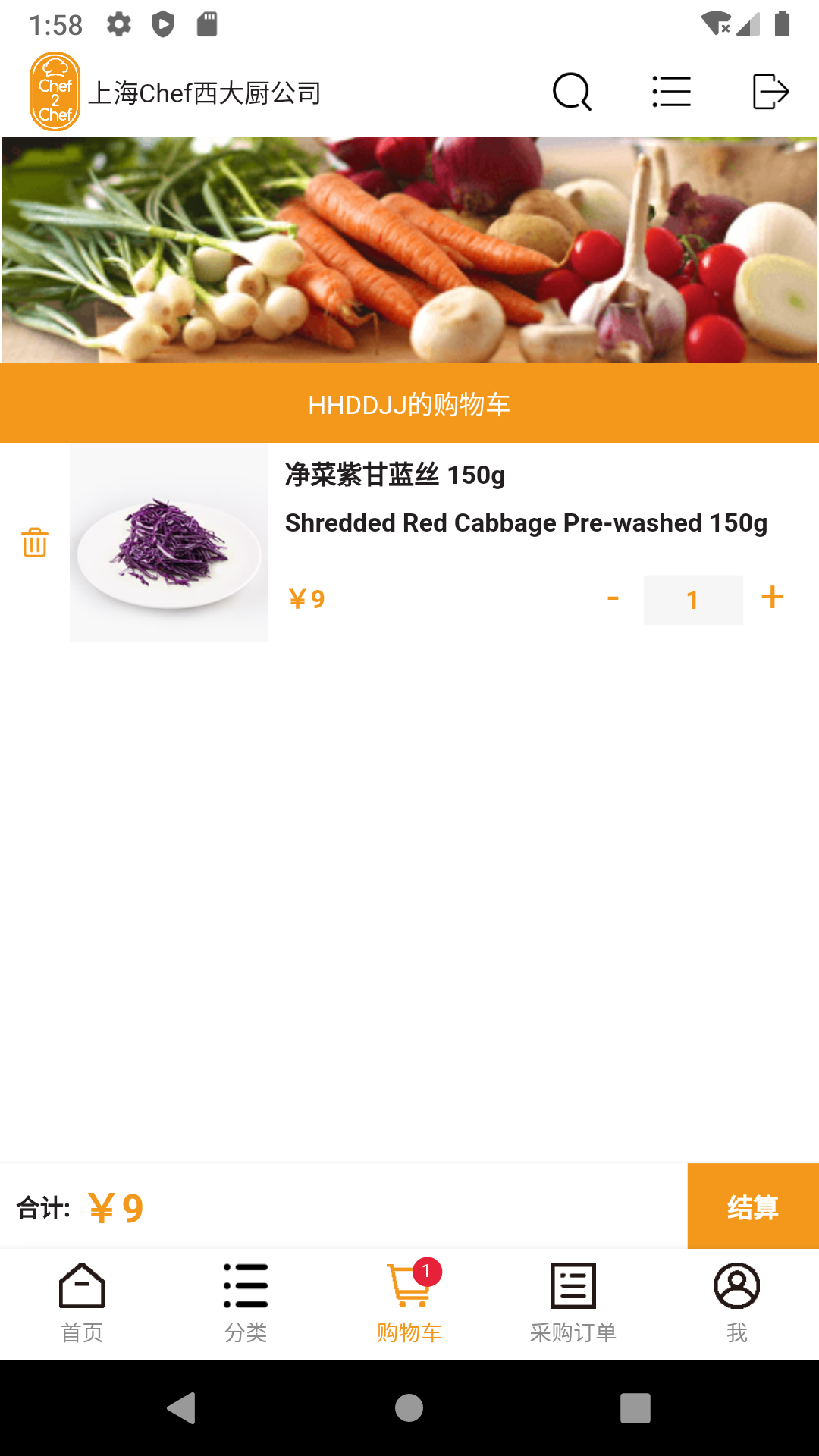Open the search icon in the top bar
819x1456 pixels.
pos(572,91)
